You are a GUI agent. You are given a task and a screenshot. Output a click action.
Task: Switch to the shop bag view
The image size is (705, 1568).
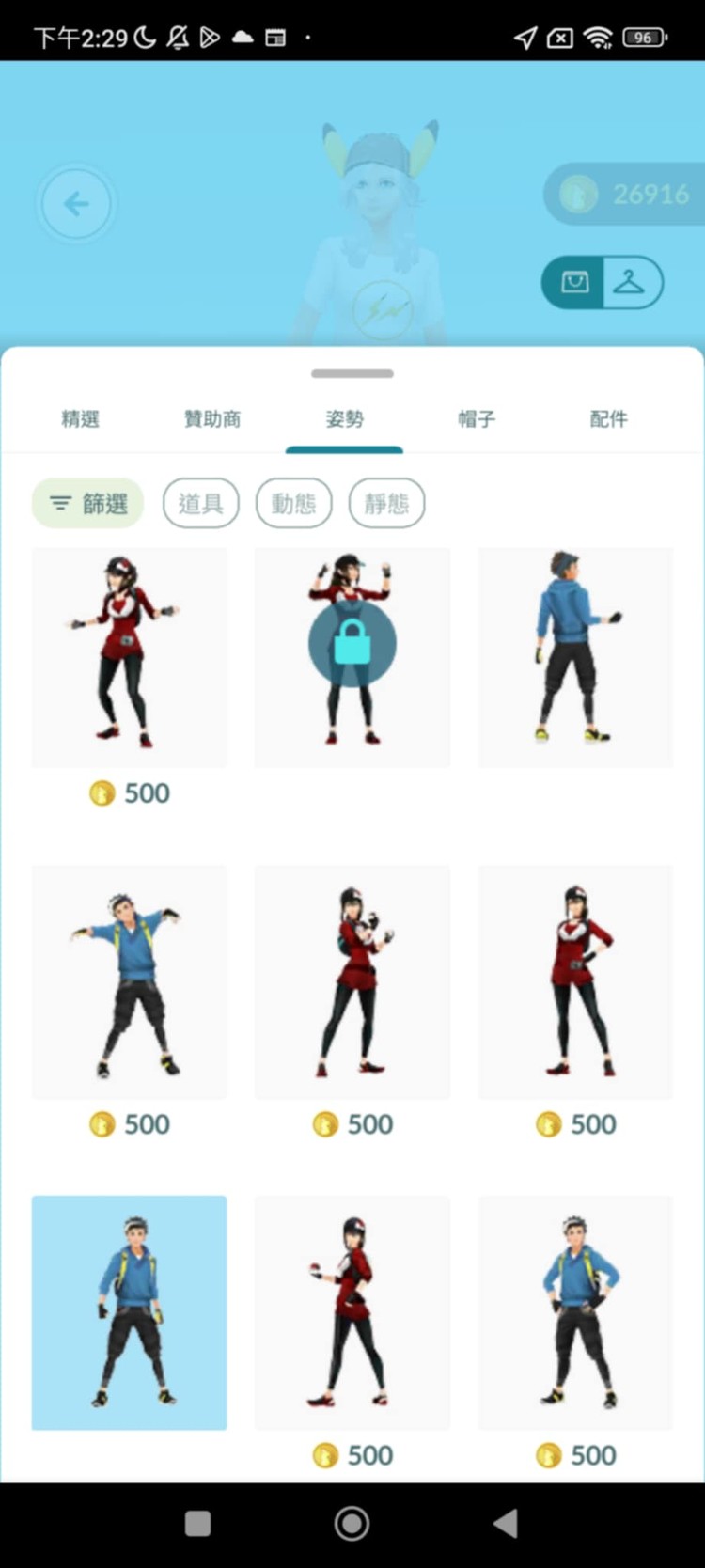(574, 282)
